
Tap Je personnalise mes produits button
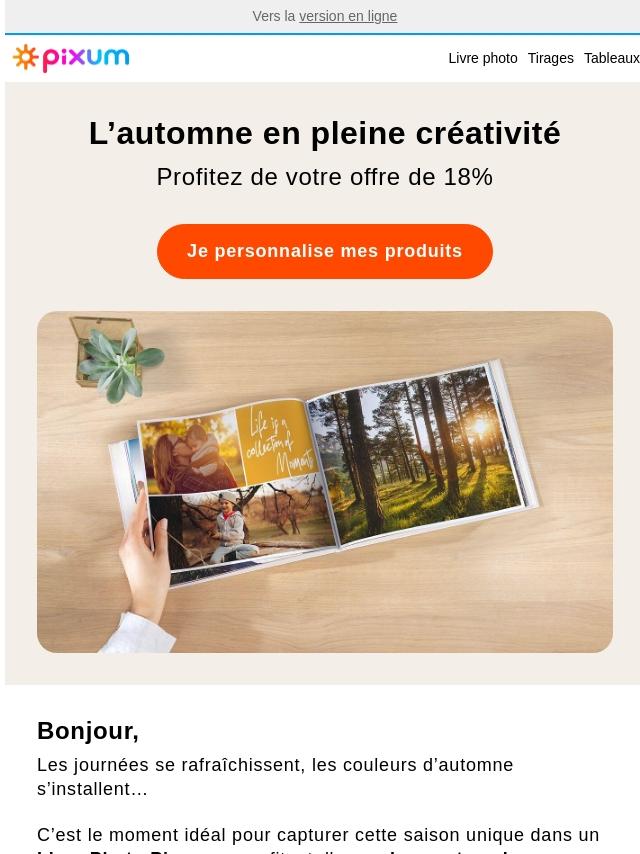click(x=324, y=251)
